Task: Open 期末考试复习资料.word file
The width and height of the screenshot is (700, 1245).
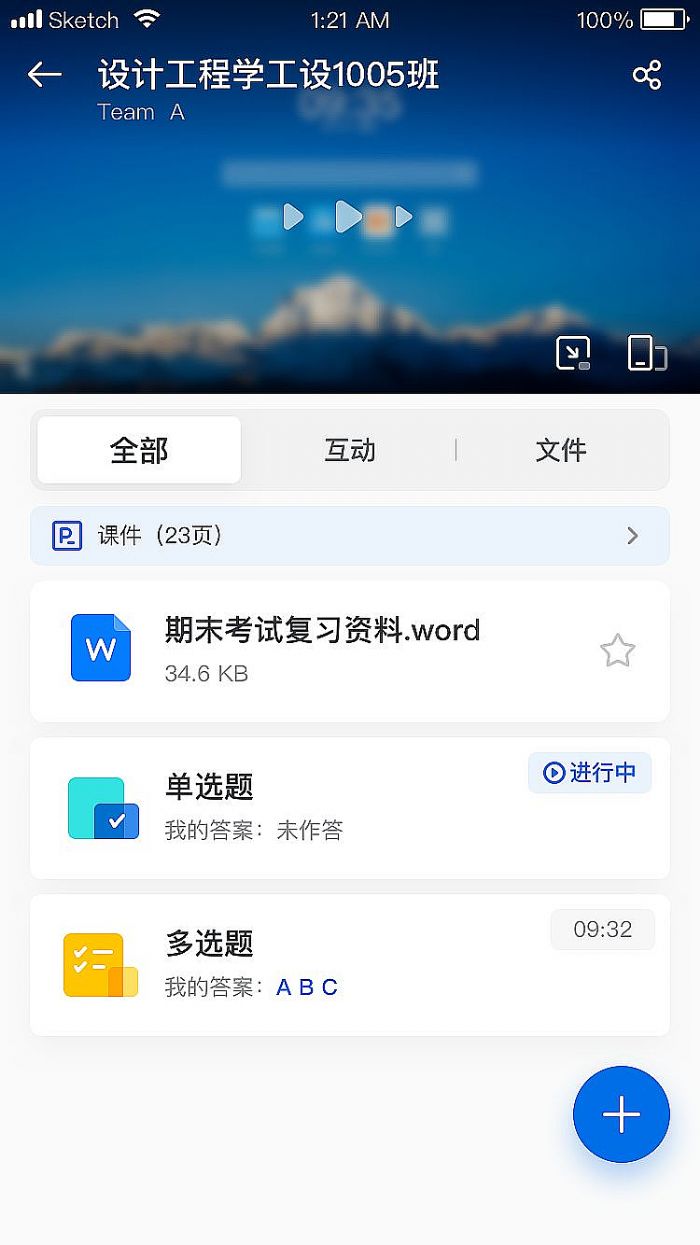Action: pyautogui.click(x=320, y=650)
